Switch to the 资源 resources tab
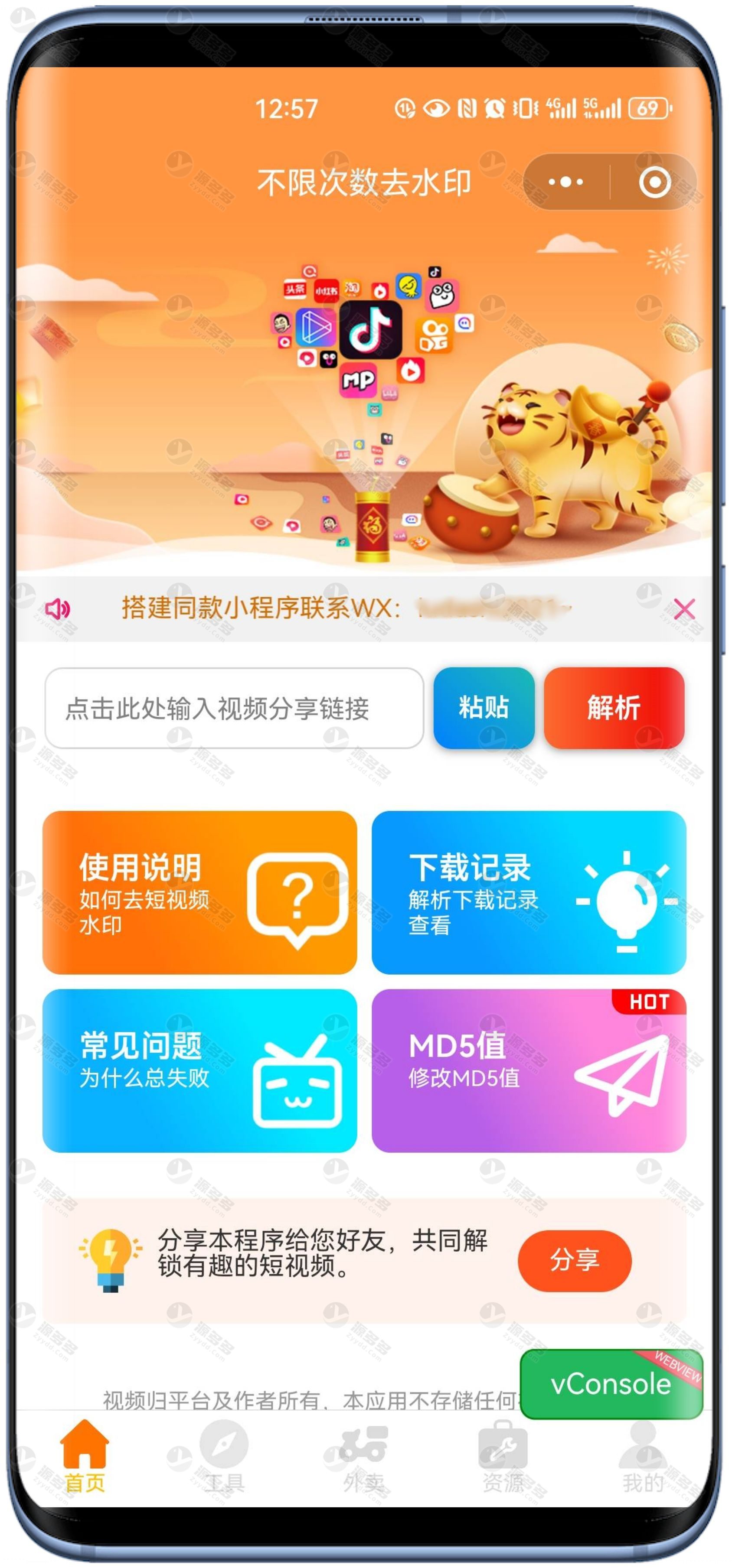 point(503,1457)
